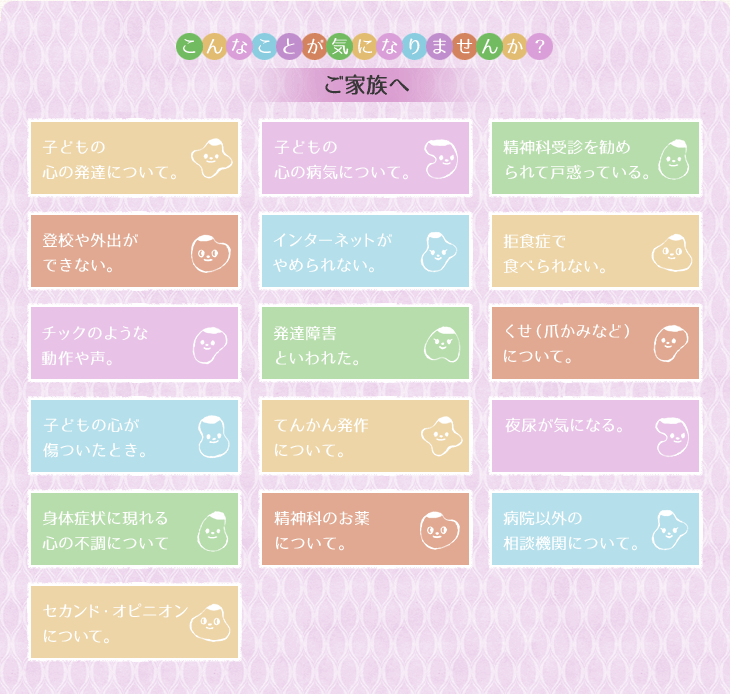
Task: Open セカンド・オピニオンについて card
Action: coord(134,622)
